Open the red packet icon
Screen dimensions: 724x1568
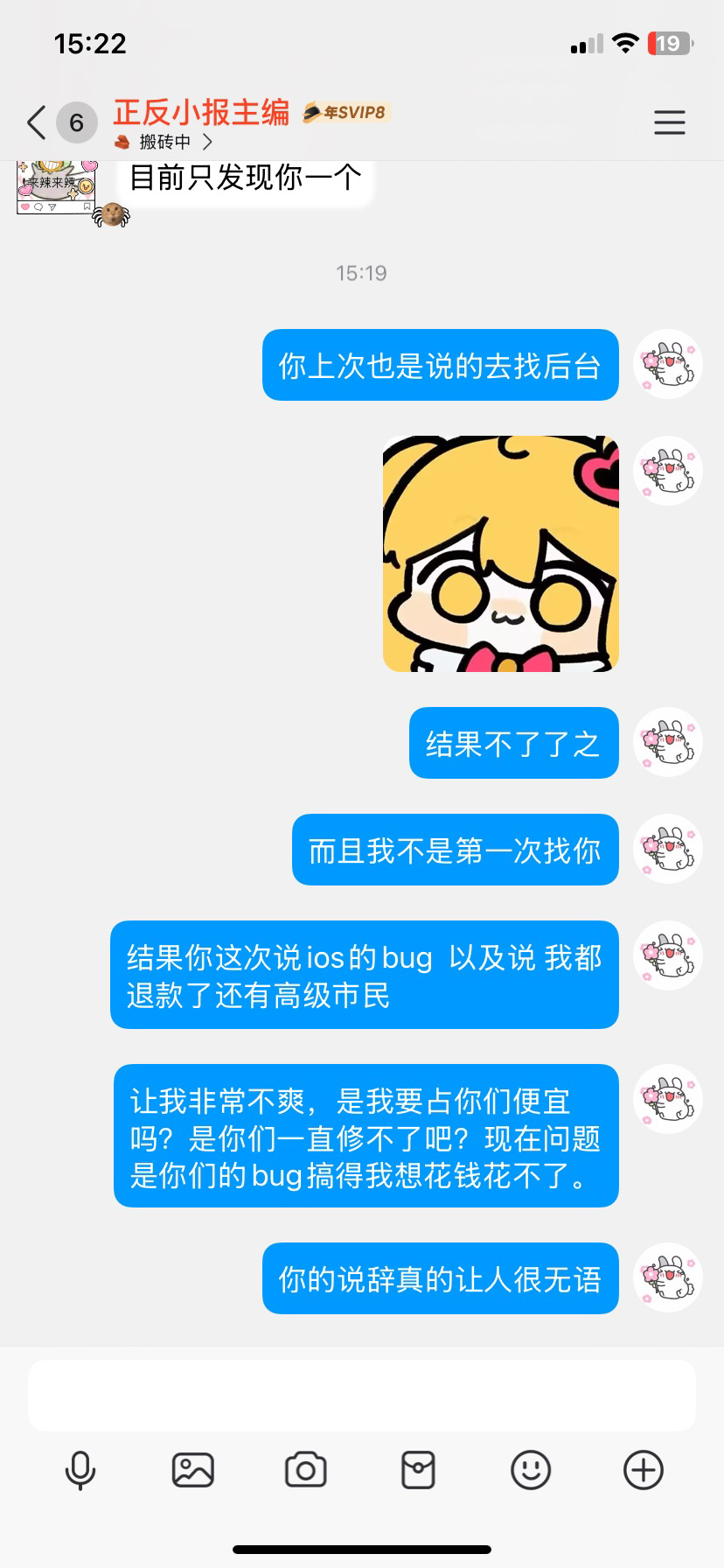pos(418,1470)
